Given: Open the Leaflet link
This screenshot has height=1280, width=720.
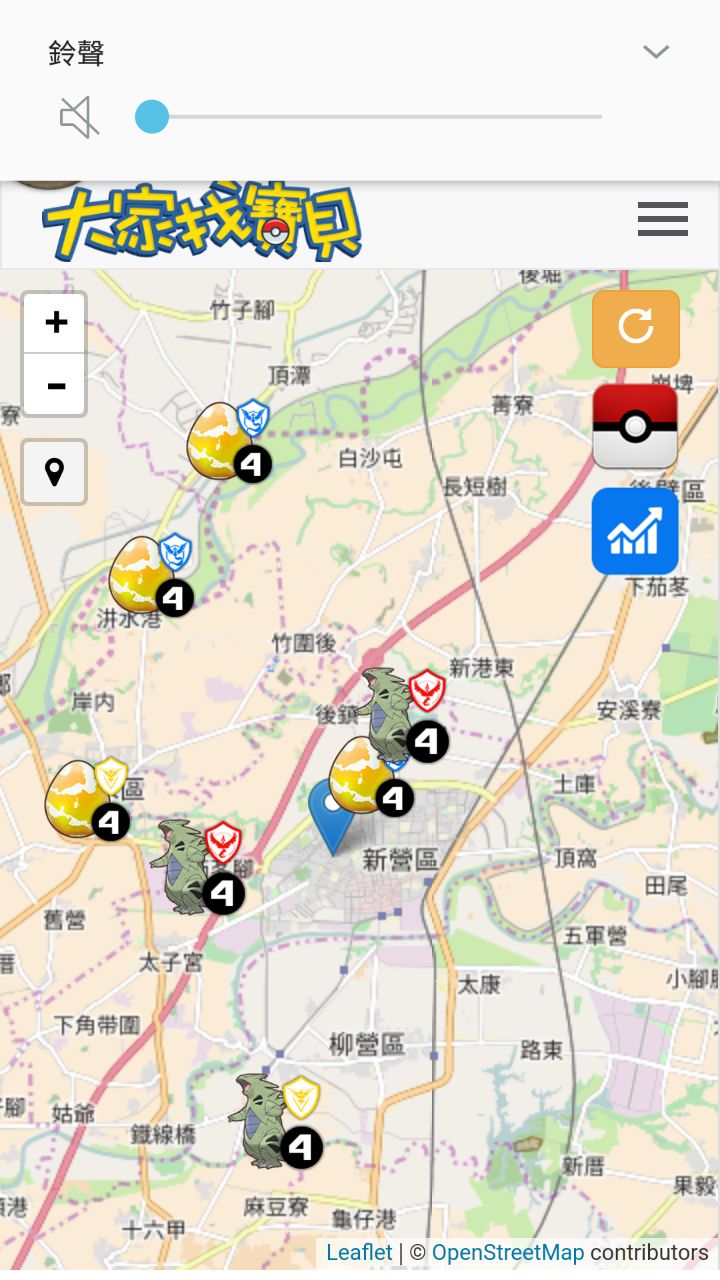Looking at the screenshot, I should tap(359, 1253).
